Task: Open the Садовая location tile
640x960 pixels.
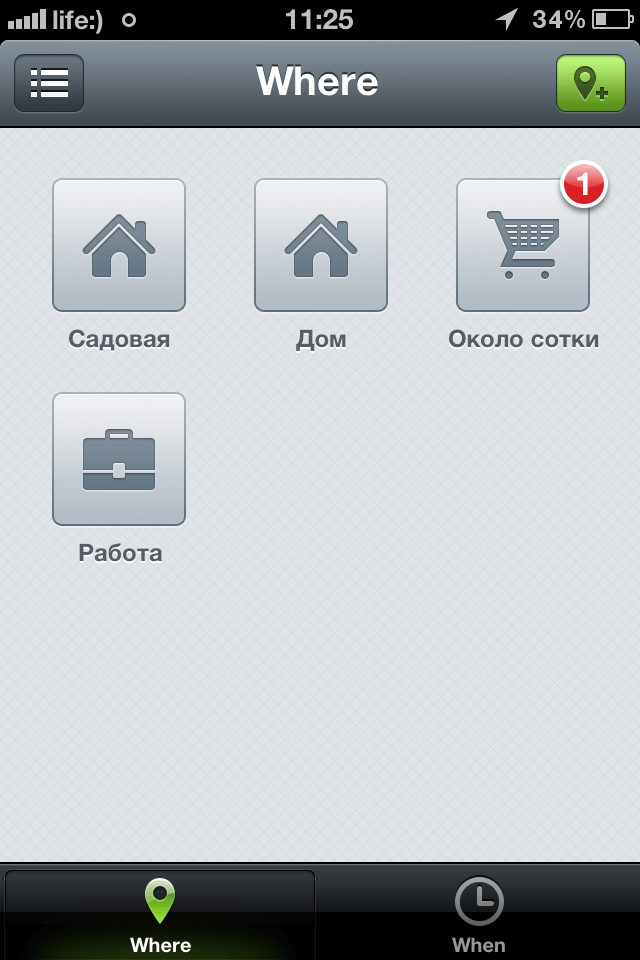Action: coord(119,246)
